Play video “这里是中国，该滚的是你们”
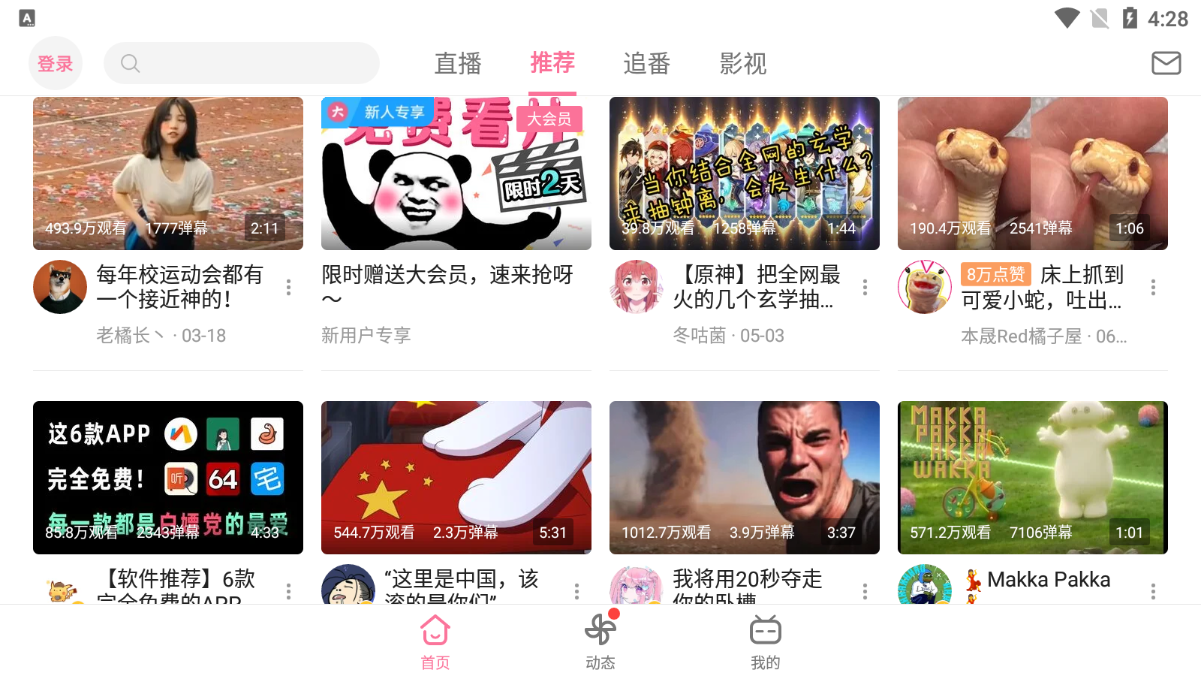The height and width of the screenshot is (676, 1201). pos(456,477)
